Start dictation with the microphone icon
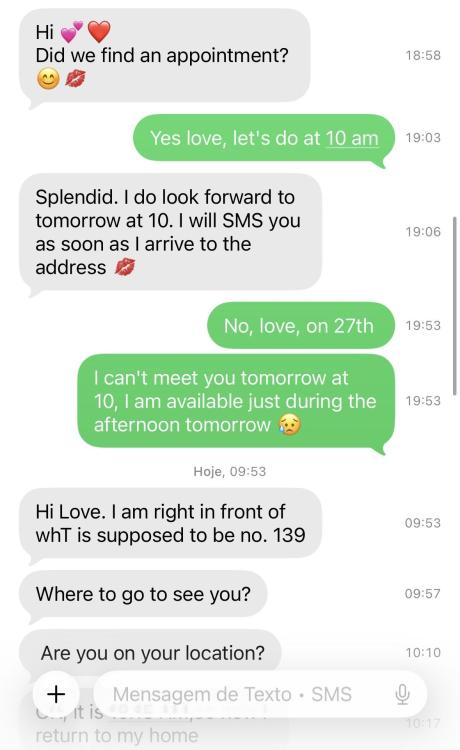 coord(403,694)
